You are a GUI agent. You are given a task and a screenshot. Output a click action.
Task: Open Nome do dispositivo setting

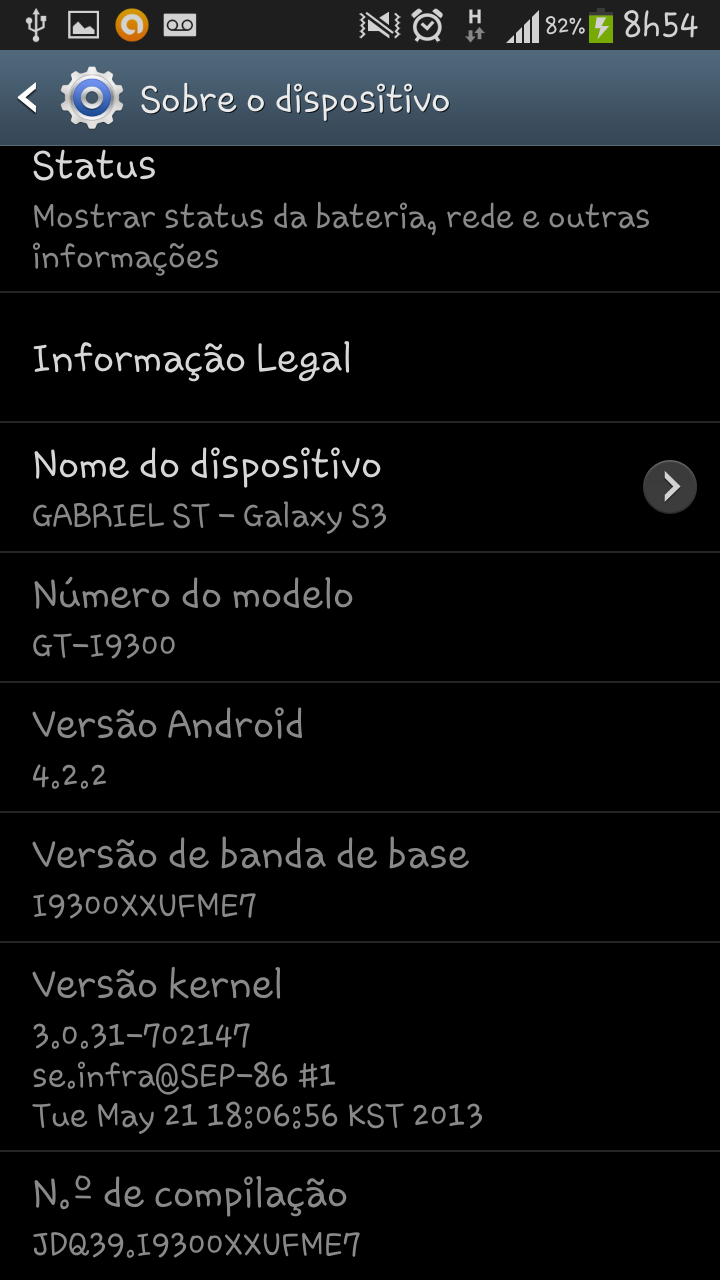click(x=360, y=487)
